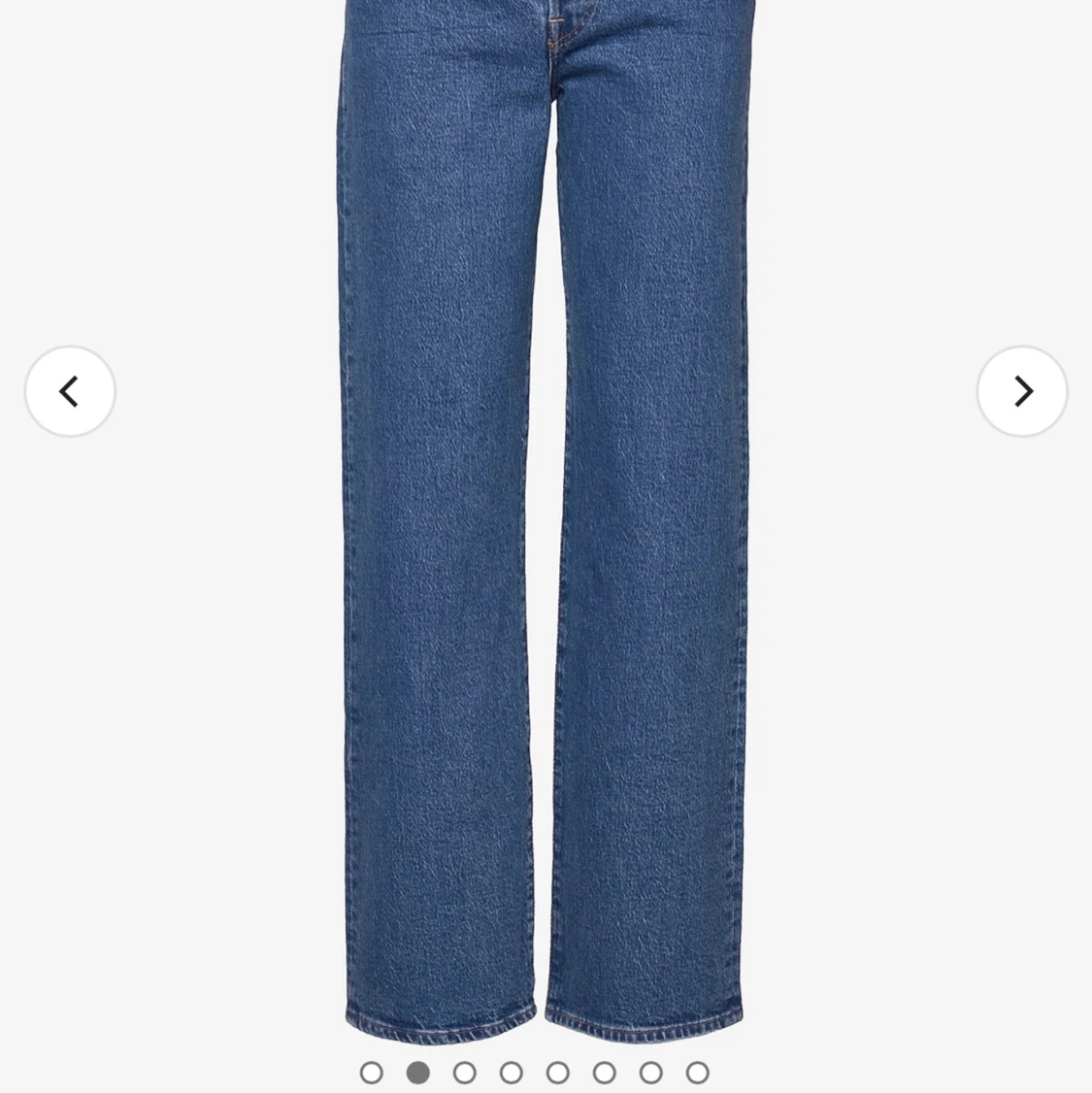Jump to image five via its dot
The width and height of the screenshot is (1092, 1093).
tap(558, 1073)
